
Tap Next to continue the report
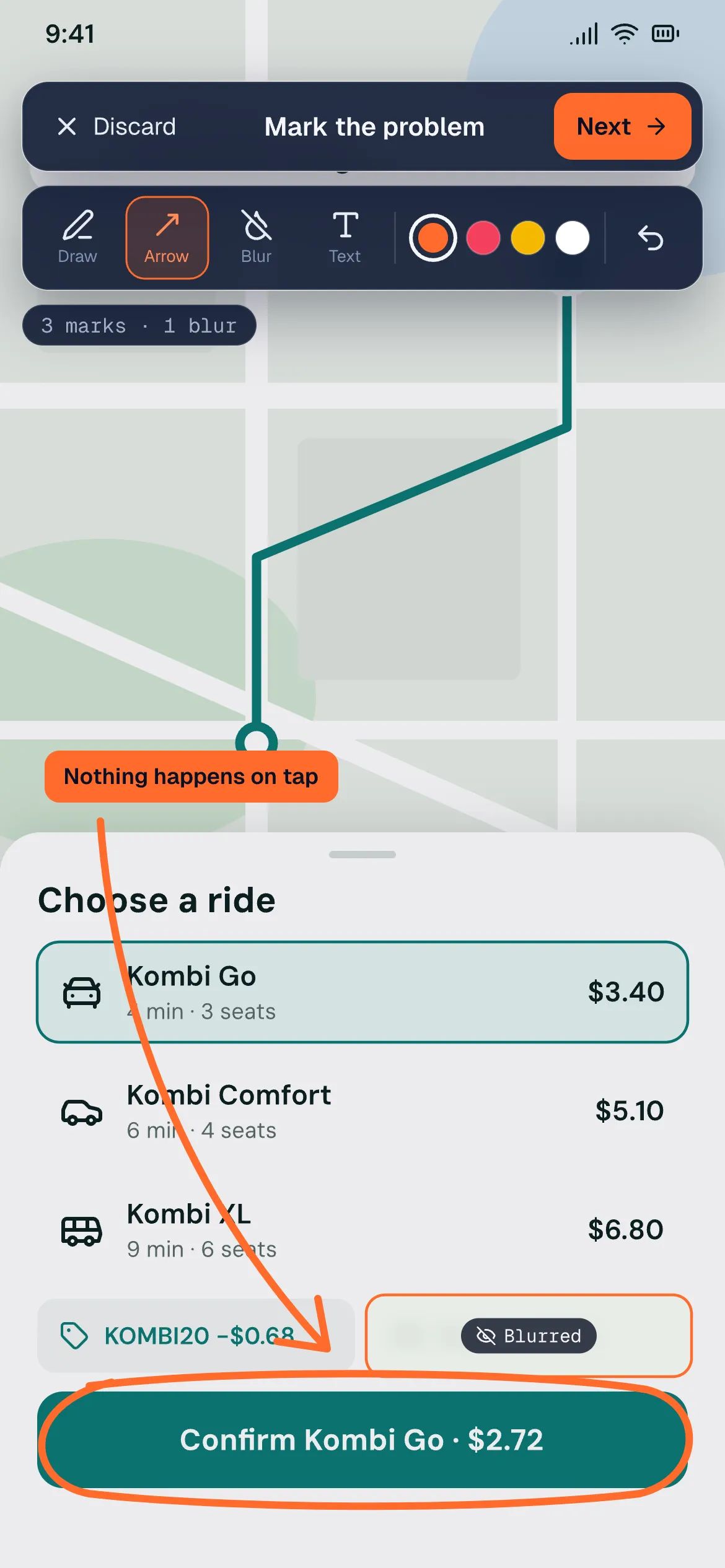[622, 126]
